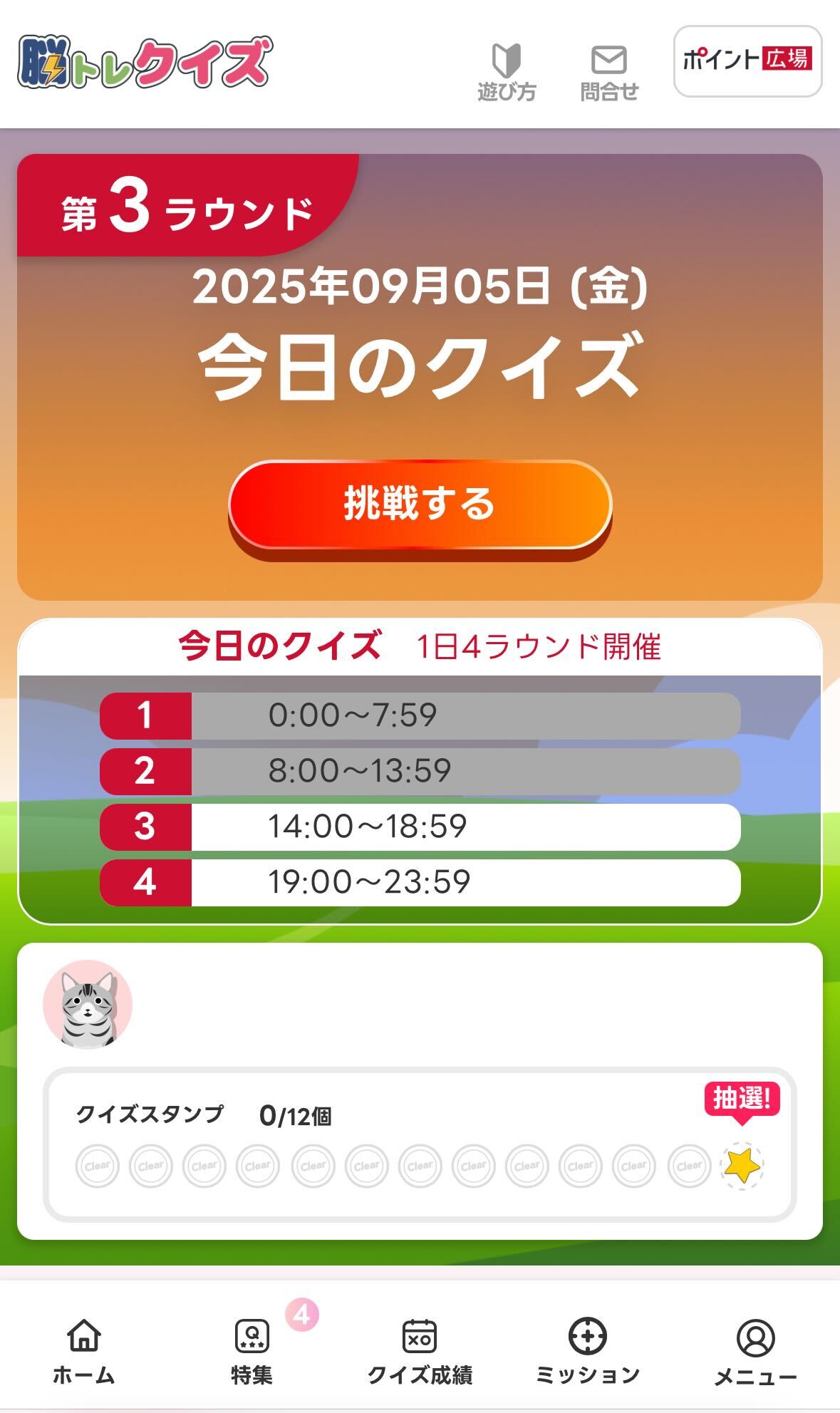Open the 問合せ contact page
840x1413 pixels.
[609, 72]
